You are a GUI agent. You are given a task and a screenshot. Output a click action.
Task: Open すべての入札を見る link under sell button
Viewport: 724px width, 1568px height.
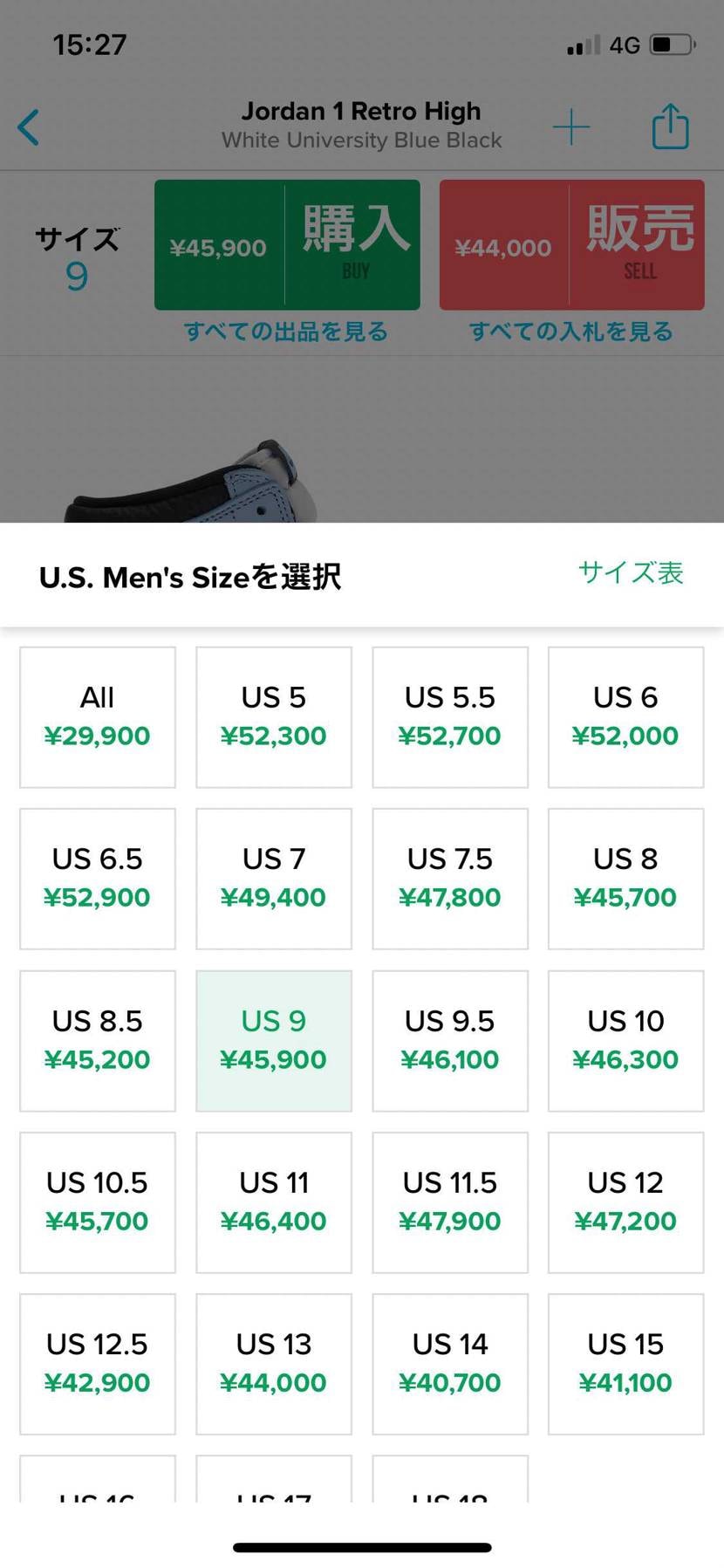point(571,332)
